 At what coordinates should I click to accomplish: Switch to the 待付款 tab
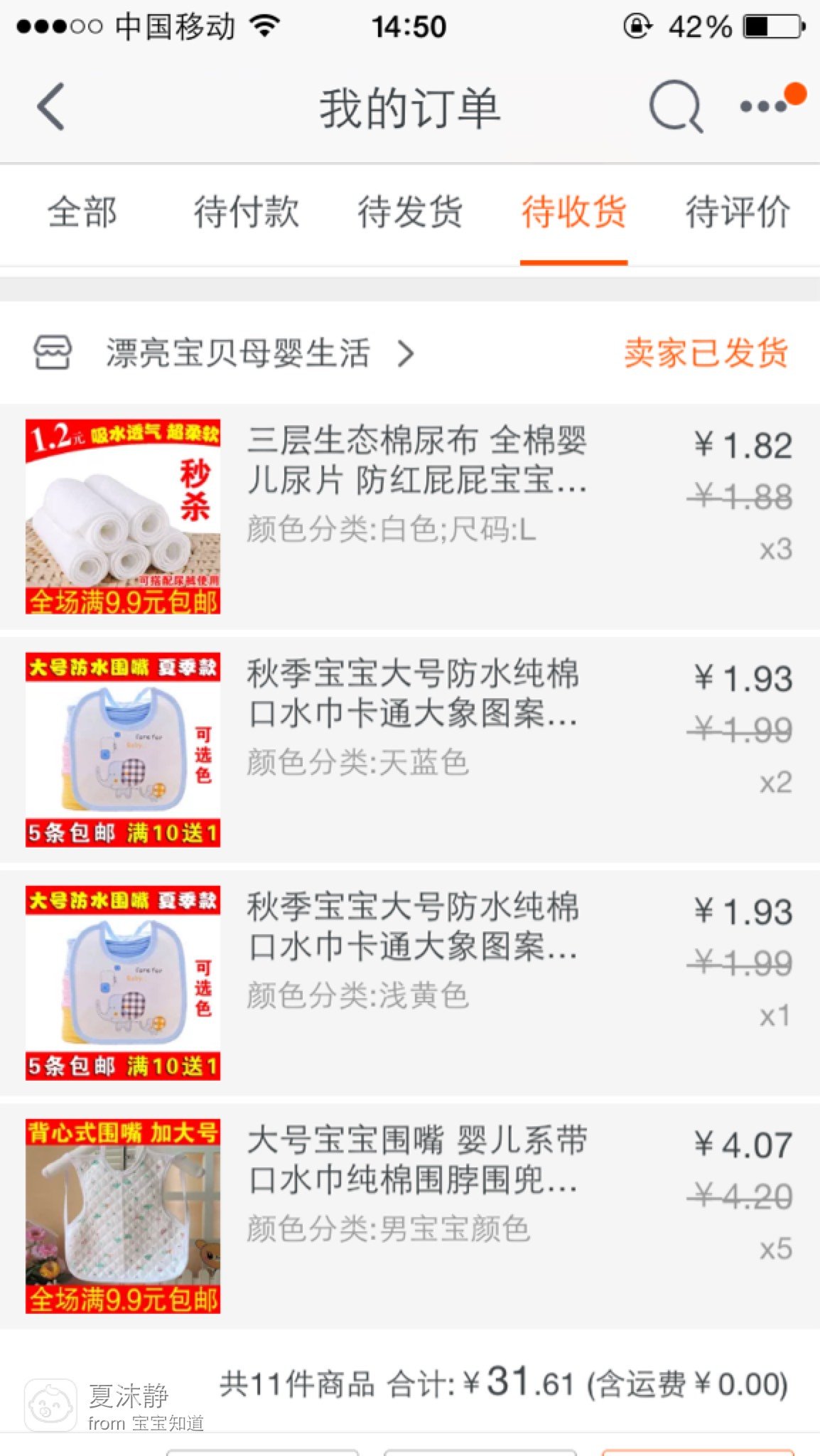point(247,213)
